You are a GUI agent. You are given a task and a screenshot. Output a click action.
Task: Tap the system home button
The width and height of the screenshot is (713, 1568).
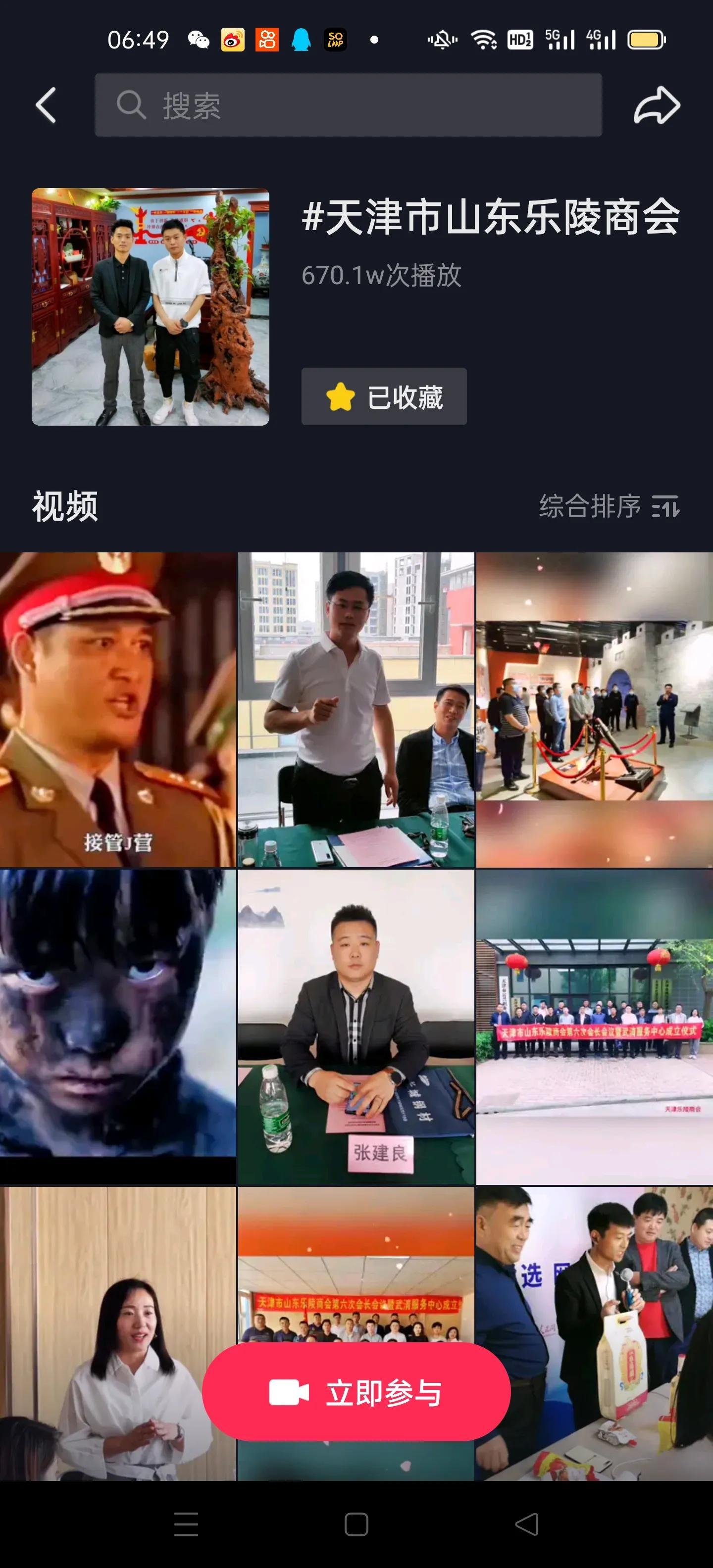(356, 1524)
